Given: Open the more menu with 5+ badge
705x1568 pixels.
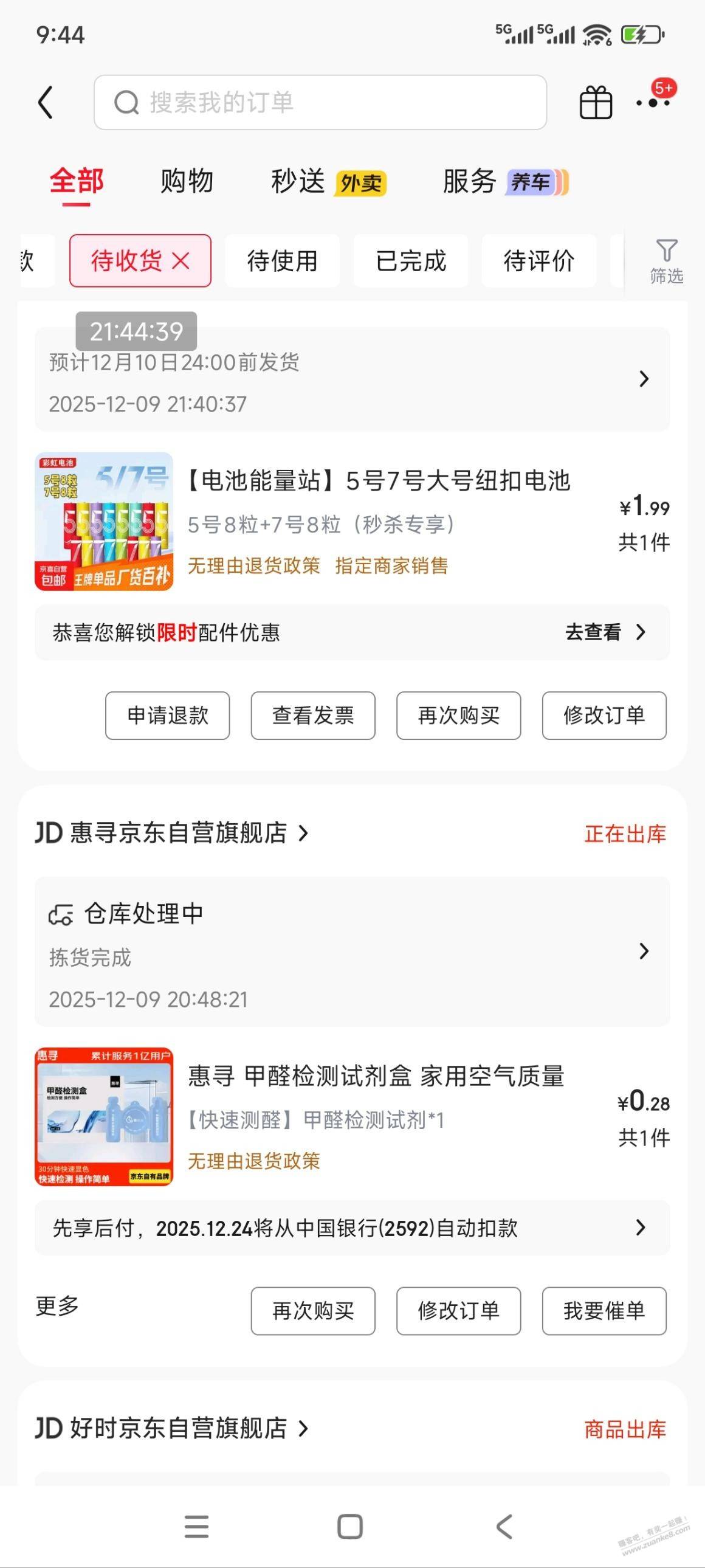Looking at the screenshot, I should click(x=653, y=102).
